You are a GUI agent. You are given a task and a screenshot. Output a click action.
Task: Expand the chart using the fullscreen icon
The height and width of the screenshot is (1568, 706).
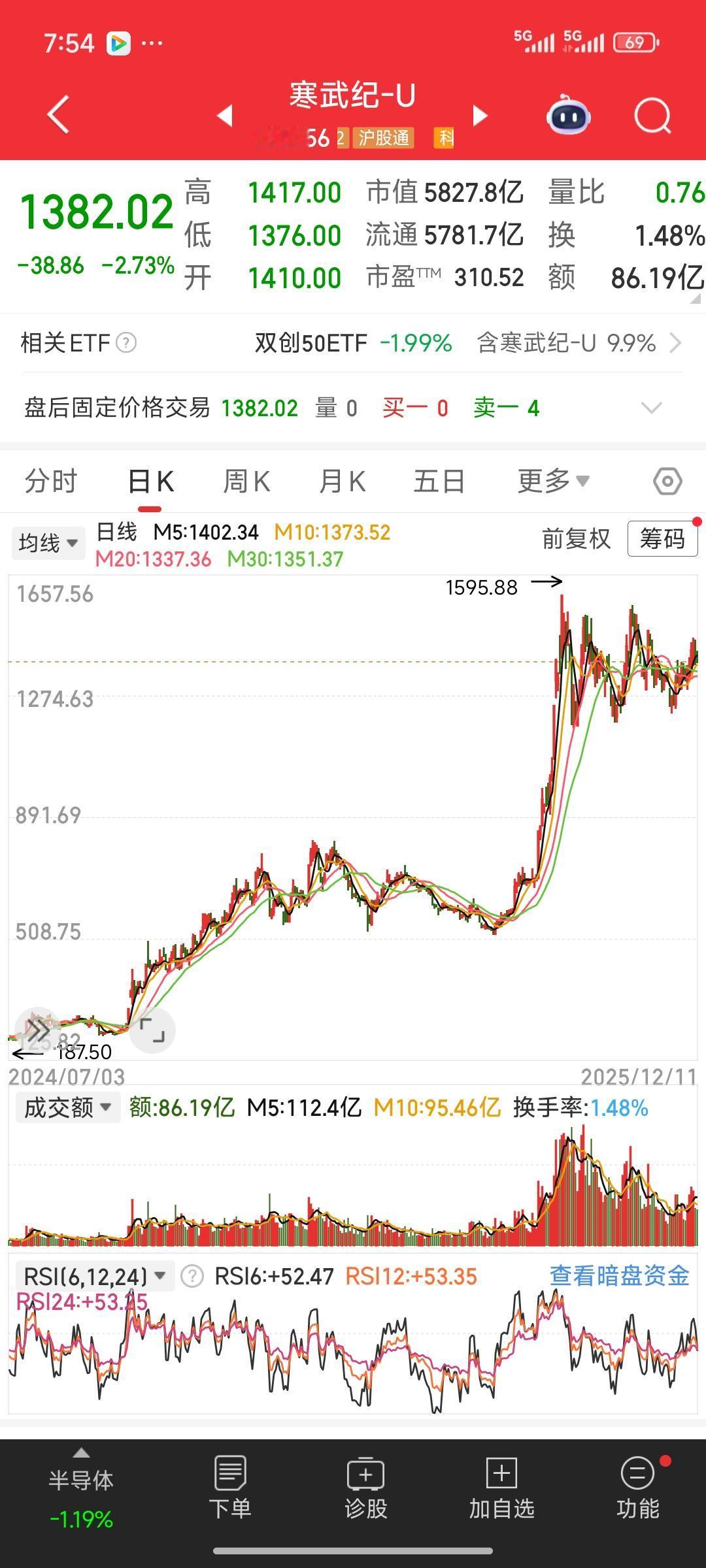point(152,1030)
